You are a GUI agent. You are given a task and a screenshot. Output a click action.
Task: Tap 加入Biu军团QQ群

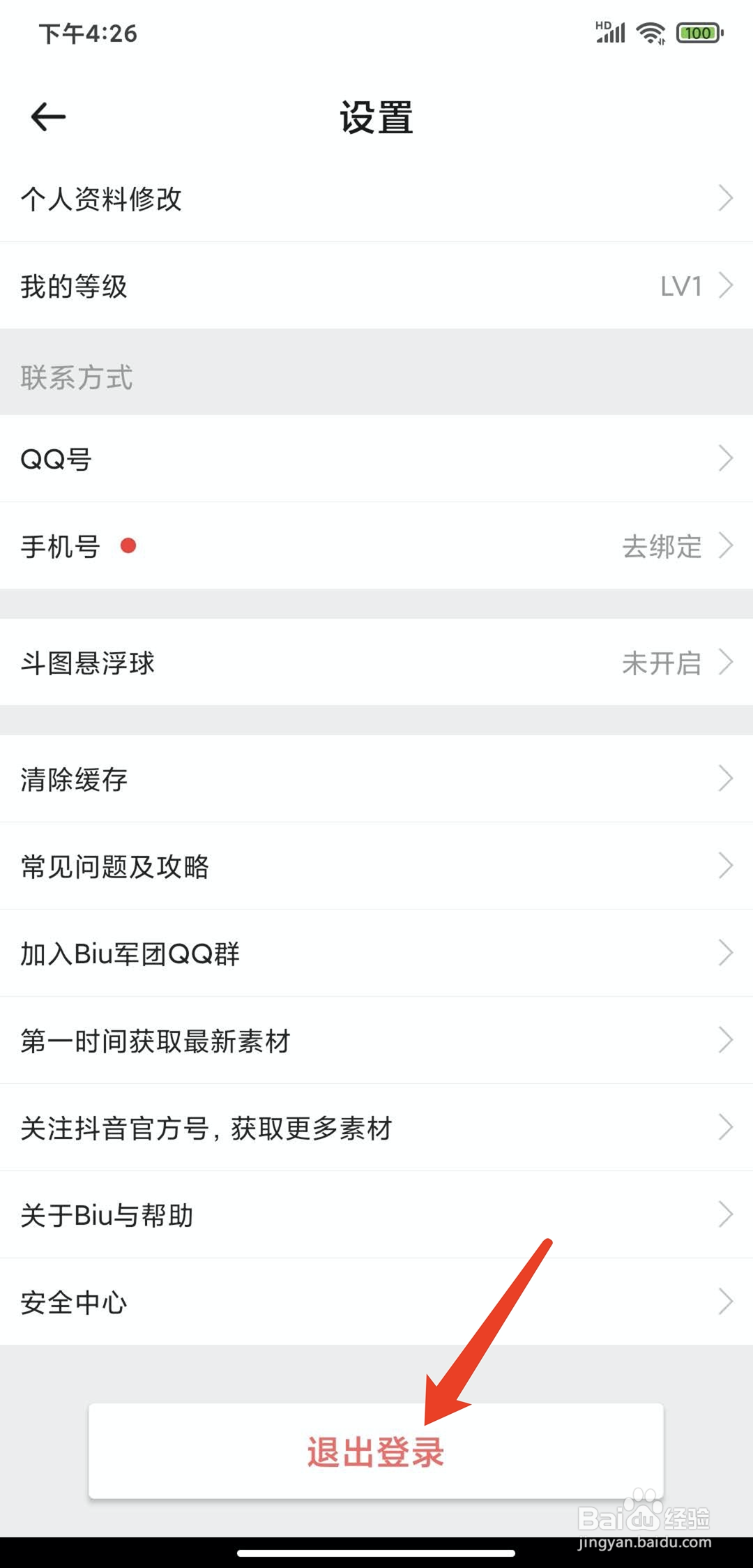(376, 953)
